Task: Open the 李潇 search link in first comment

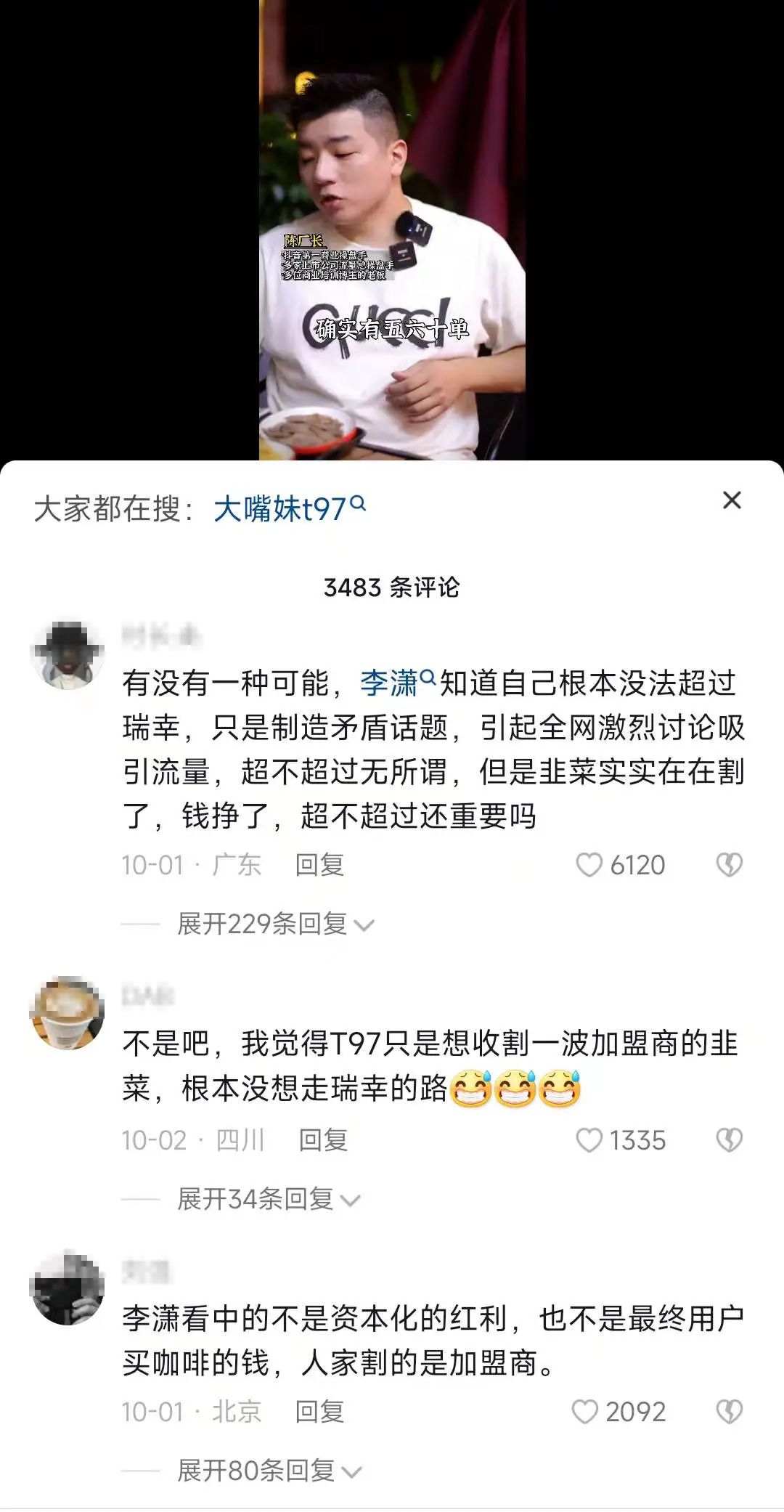Action: pyautogui.click(x=397, y=683)
